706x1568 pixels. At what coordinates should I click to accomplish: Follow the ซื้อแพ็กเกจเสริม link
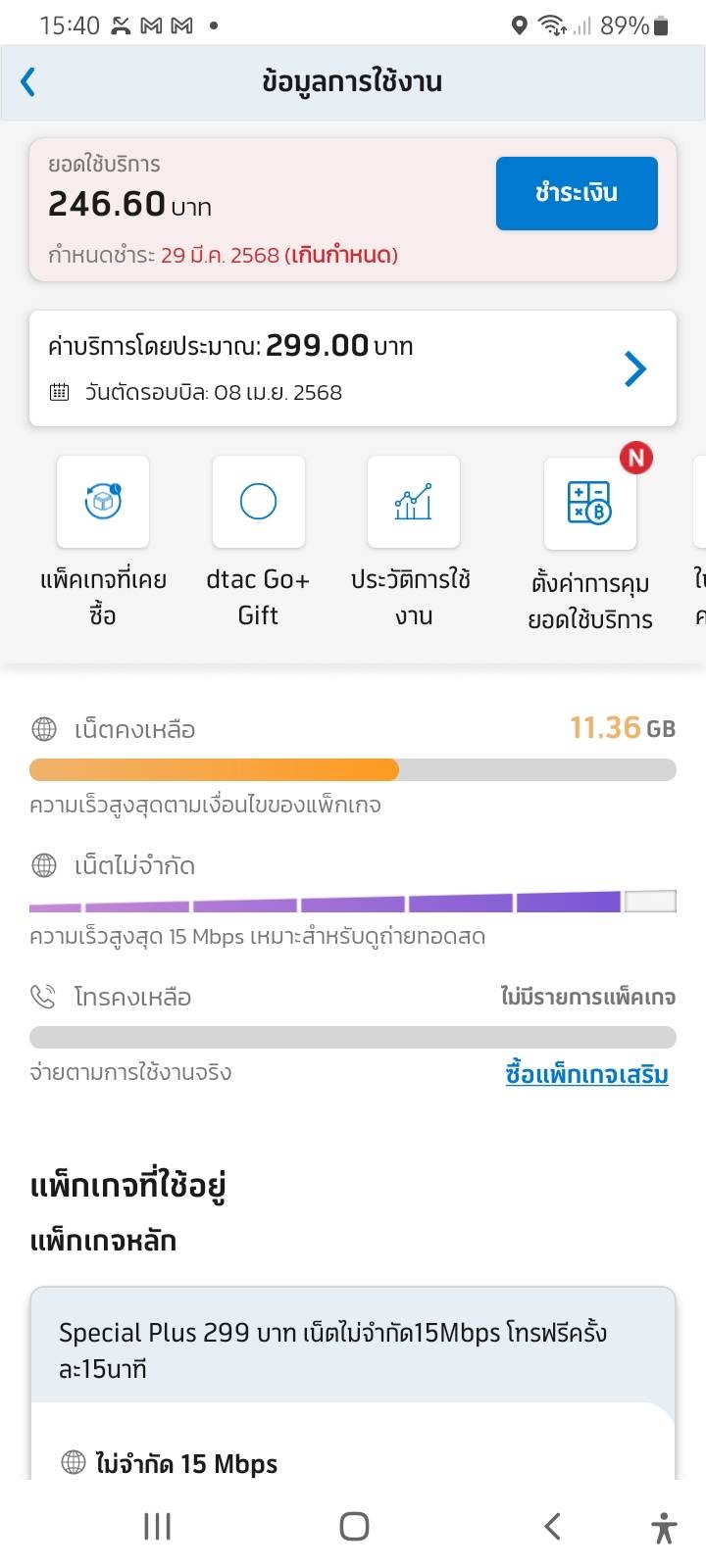(586, 1073)
